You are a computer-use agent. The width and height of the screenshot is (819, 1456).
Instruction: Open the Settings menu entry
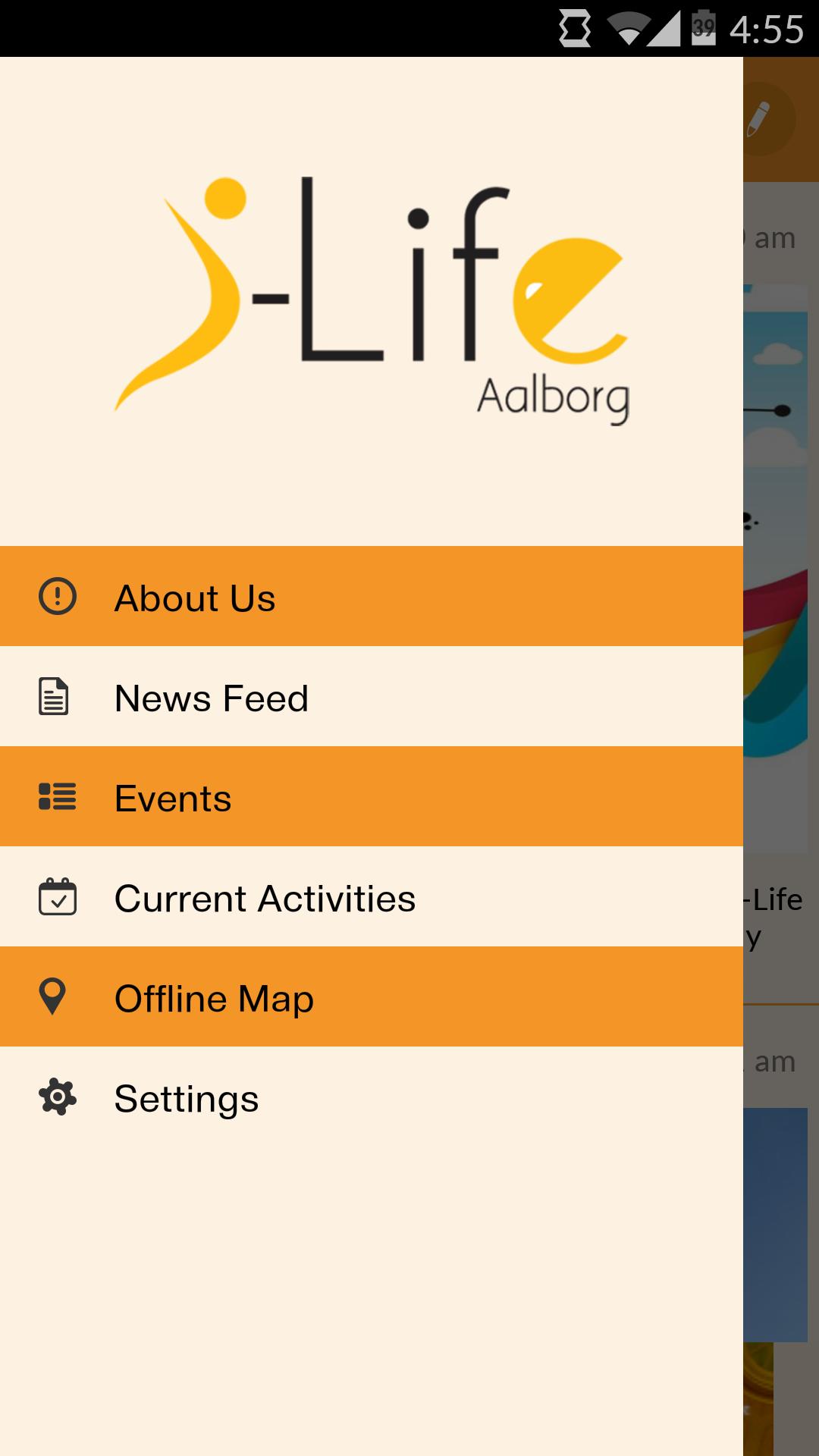186,1097
